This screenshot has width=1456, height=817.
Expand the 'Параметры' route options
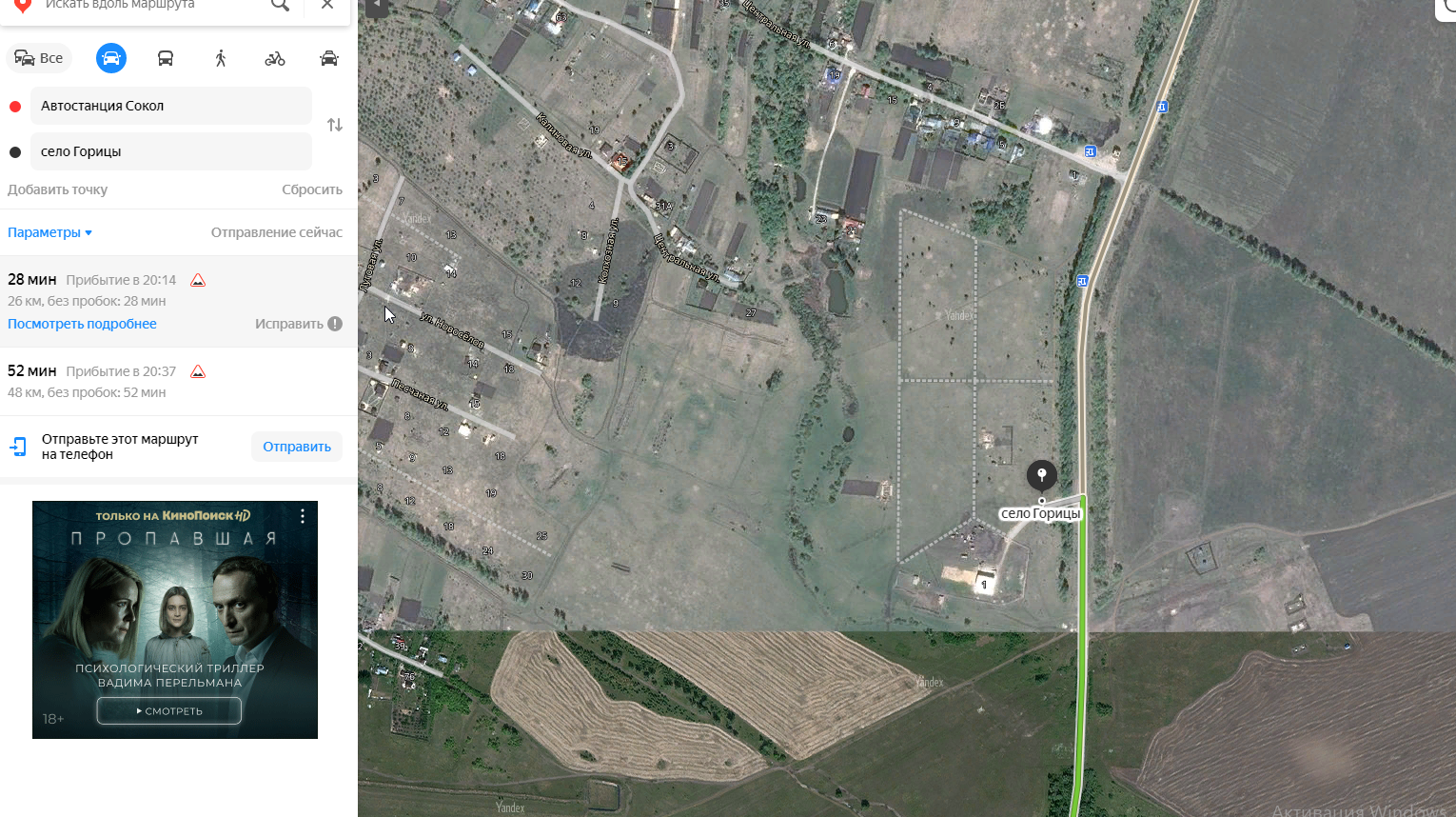(49, 232)
